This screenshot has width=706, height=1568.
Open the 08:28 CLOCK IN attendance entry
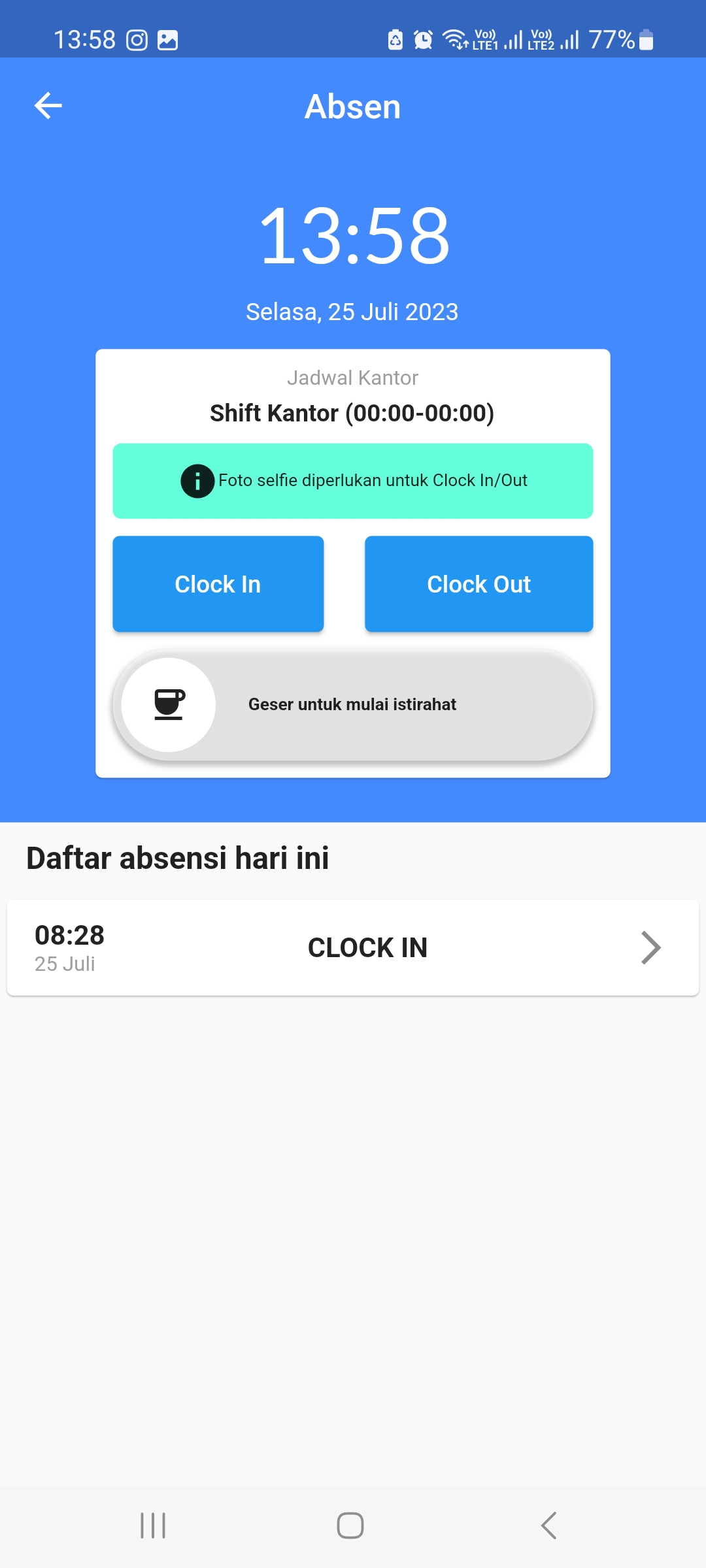coord(353,947)
